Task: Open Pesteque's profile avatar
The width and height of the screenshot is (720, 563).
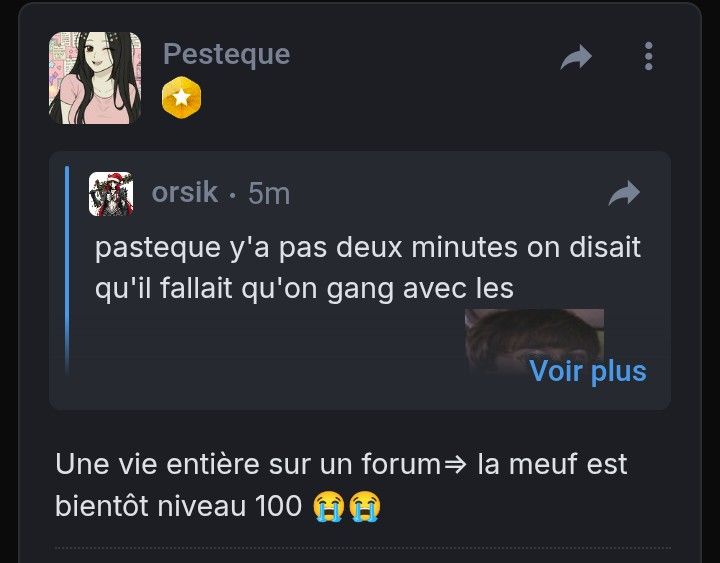Action: coord(95,78)
